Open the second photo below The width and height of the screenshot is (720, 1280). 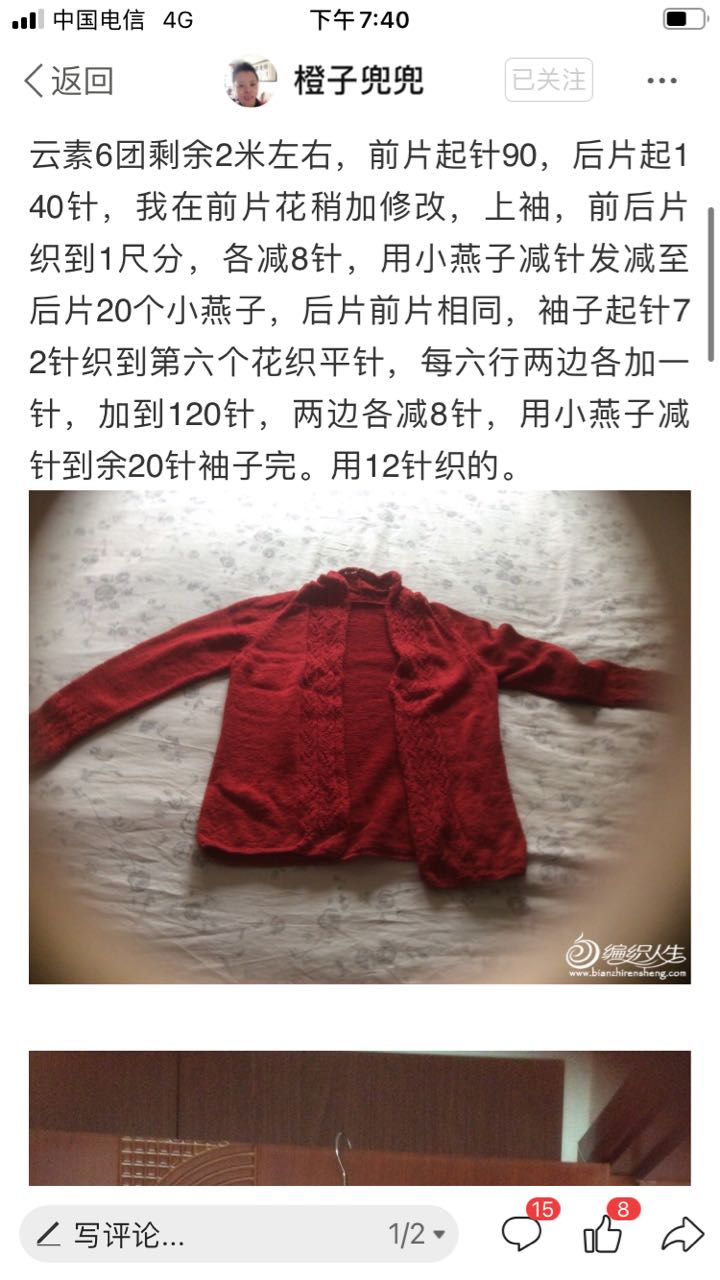pos(359,1118)
